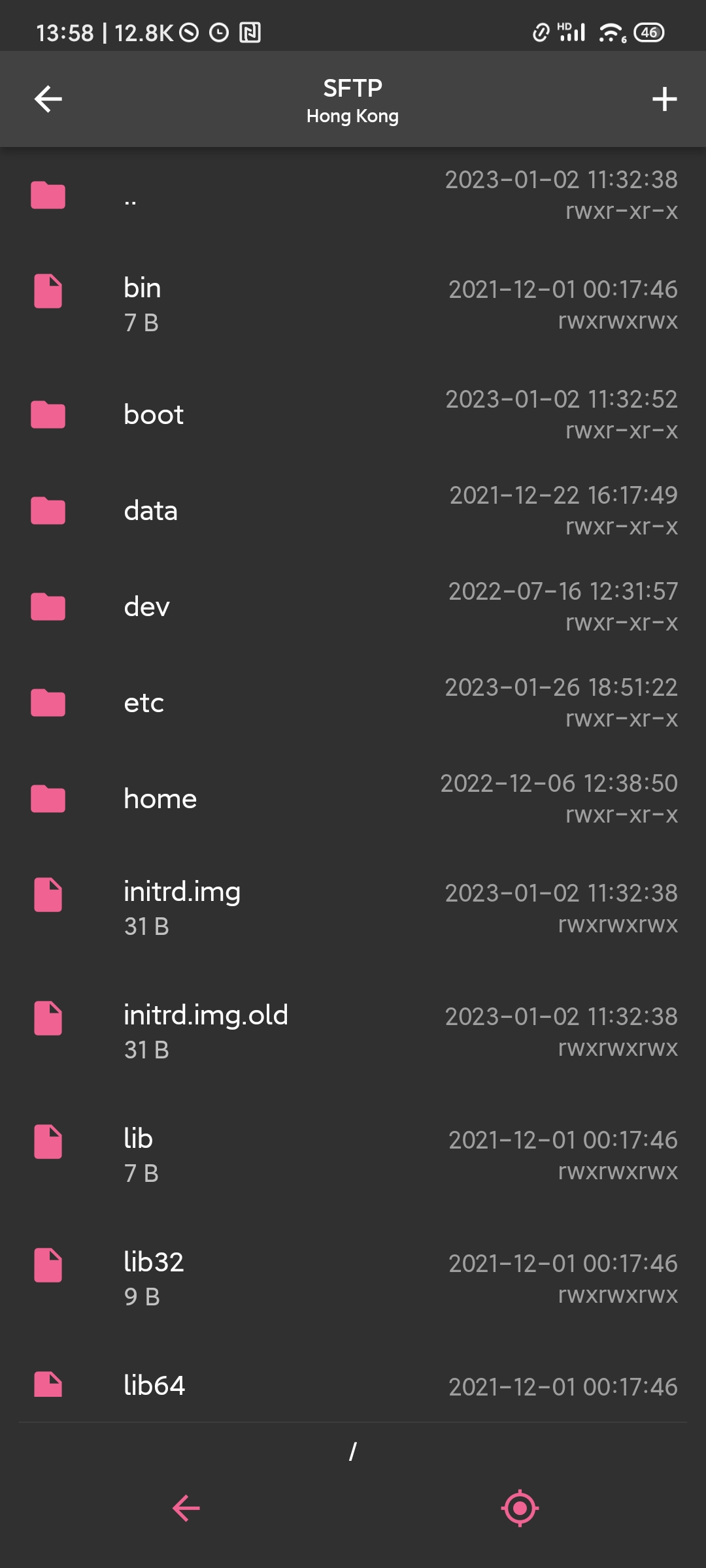The height and width of the screenshot is (1568, 706).
Task: Tap the pink target icon at the bottom
Action: point(520,1508)
